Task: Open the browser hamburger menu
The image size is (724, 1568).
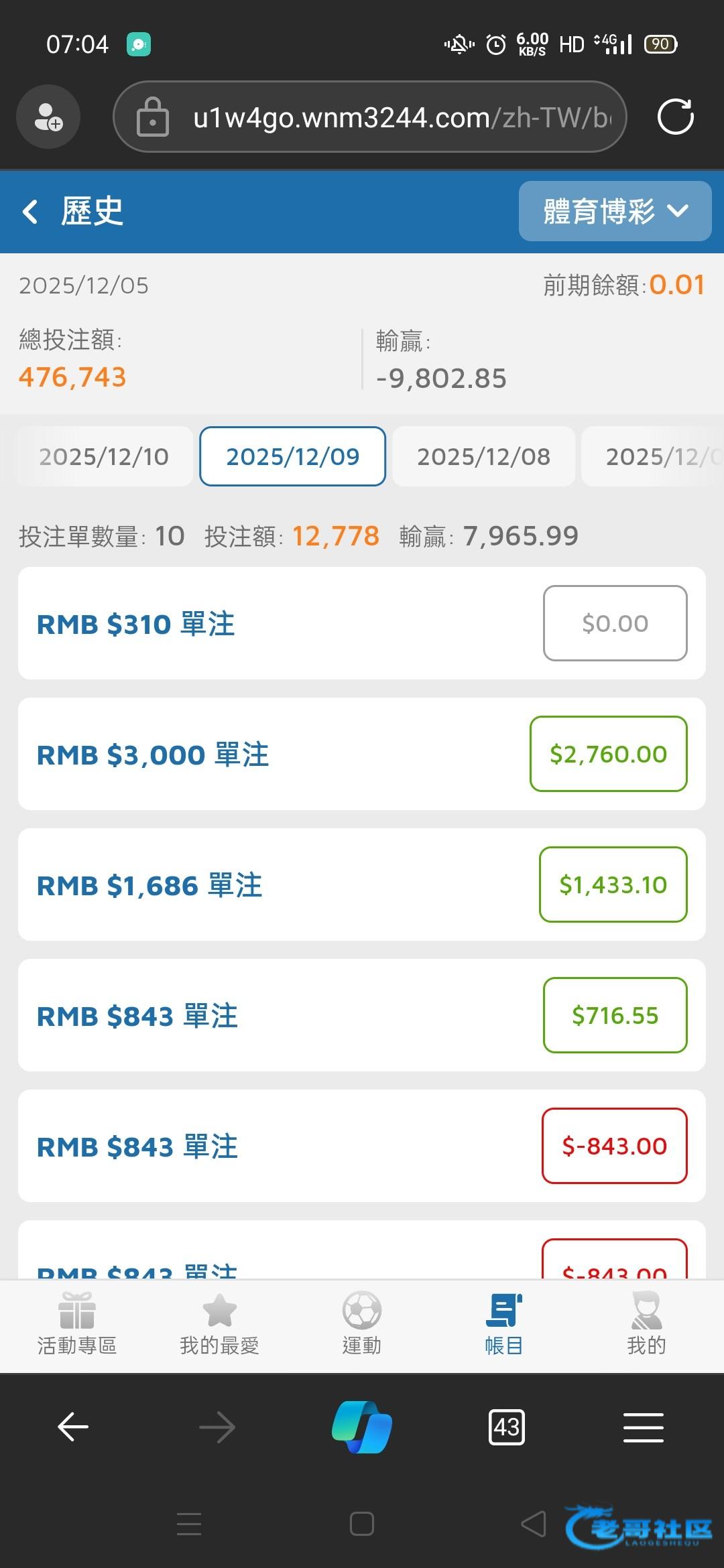Action: click(x=644, y=1427)
